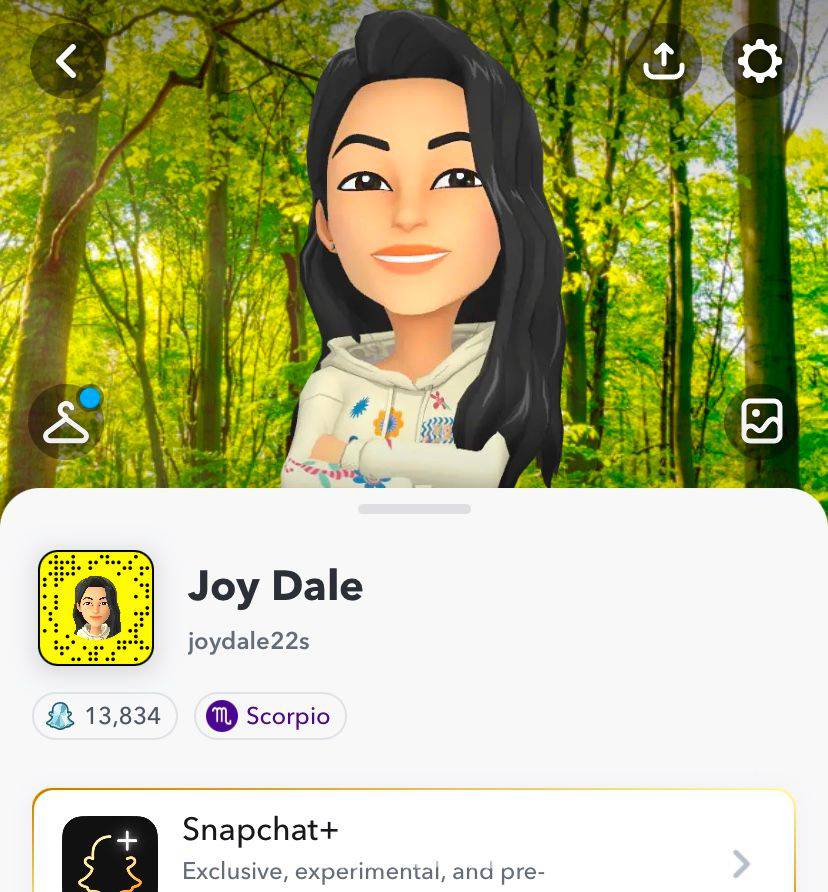Go back using the top-left arrow

pos(67,62)
